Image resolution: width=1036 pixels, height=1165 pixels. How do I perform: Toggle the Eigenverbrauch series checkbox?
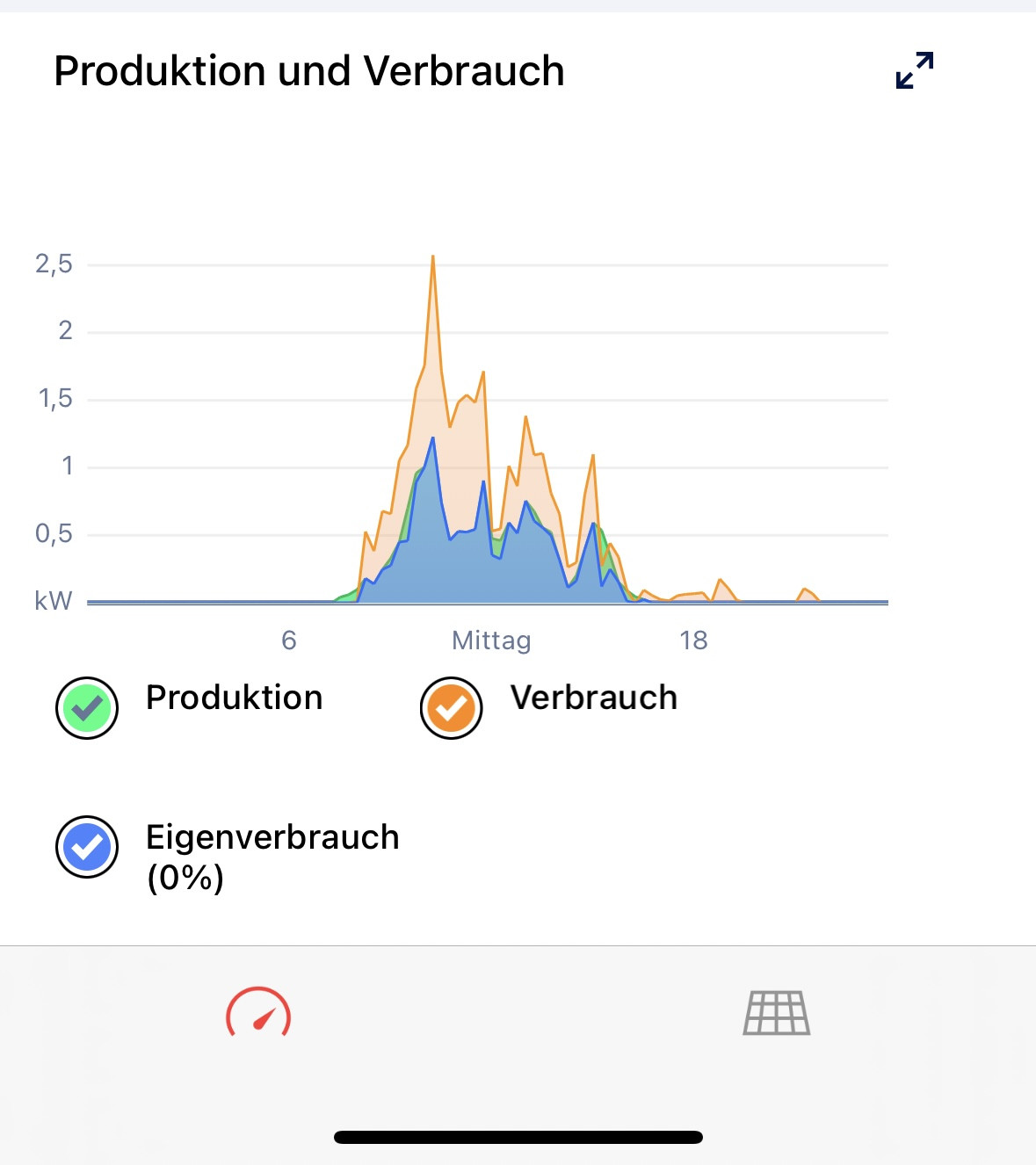coord(87,847)
